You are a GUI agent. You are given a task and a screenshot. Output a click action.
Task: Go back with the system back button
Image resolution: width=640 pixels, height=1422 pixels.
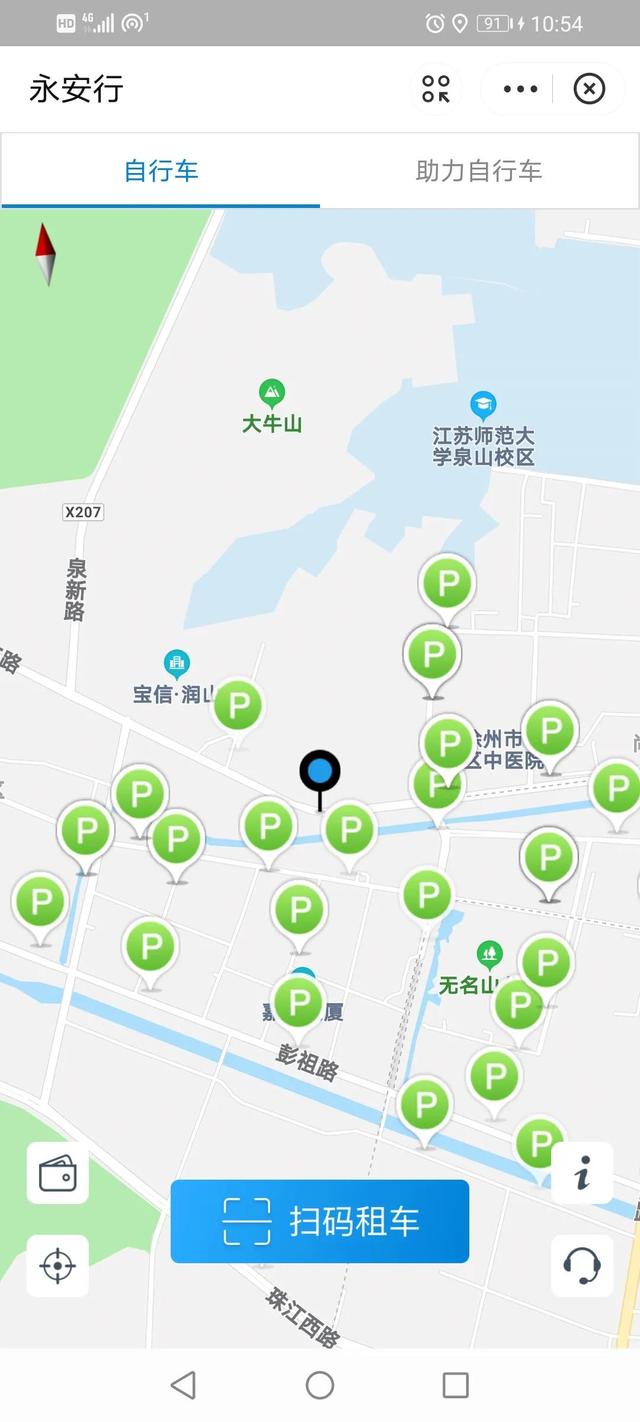point(183,1385)
